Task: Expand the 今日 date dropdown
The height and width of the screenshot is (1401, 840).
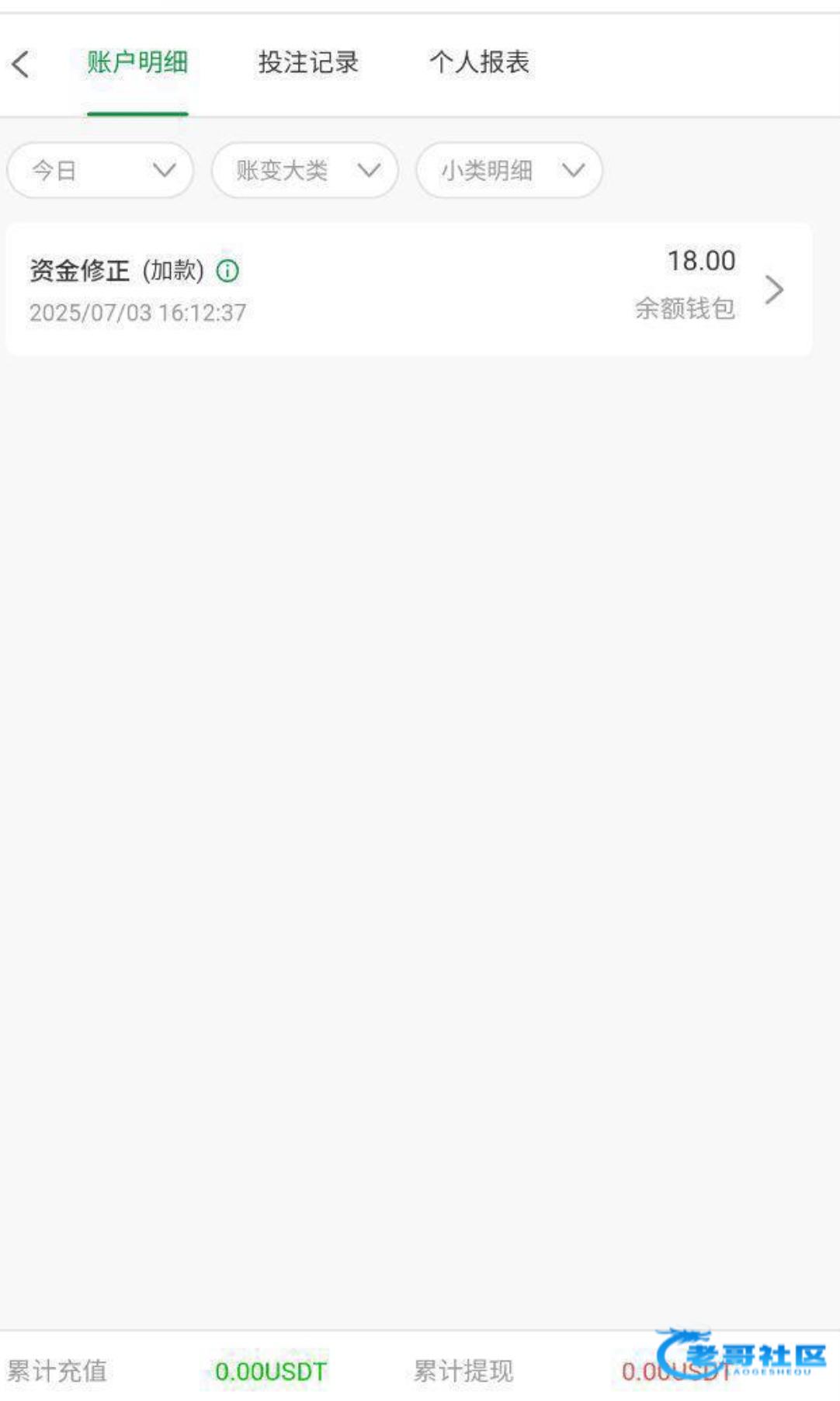Action: click(100, 170)
